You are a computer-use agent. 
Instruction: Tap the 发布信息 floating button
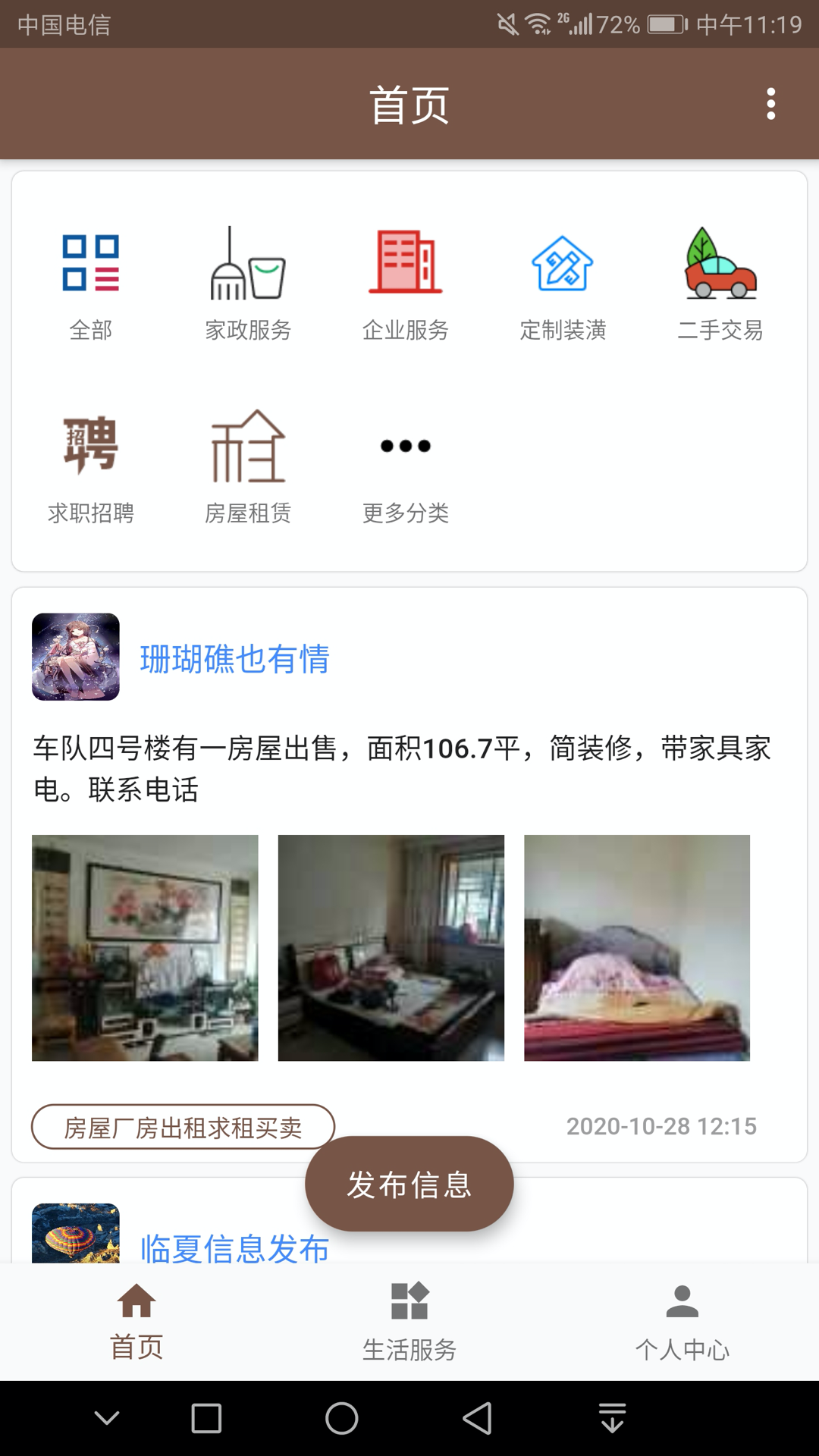[x=409, y=1184]
